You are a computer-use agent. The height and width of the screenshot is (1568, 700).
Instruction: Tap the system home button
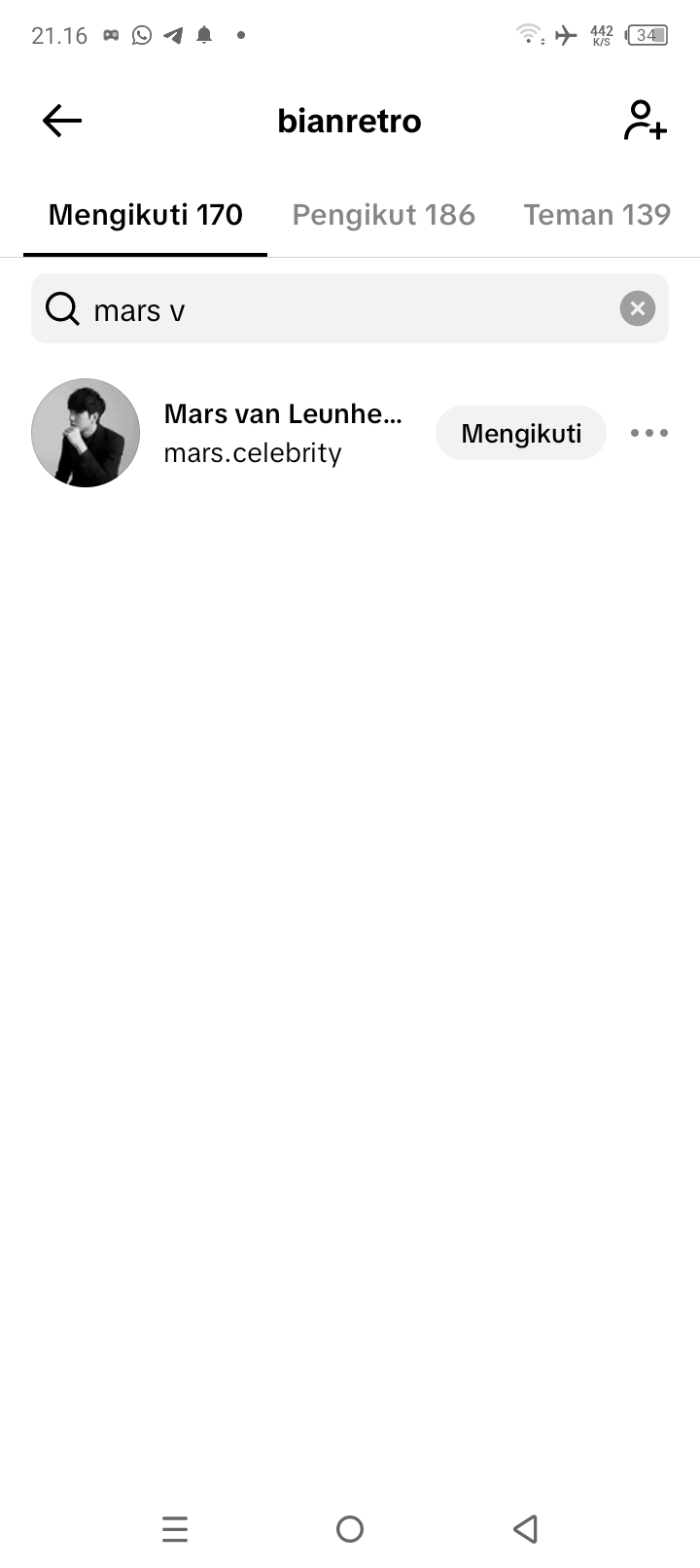(350, 1529)
